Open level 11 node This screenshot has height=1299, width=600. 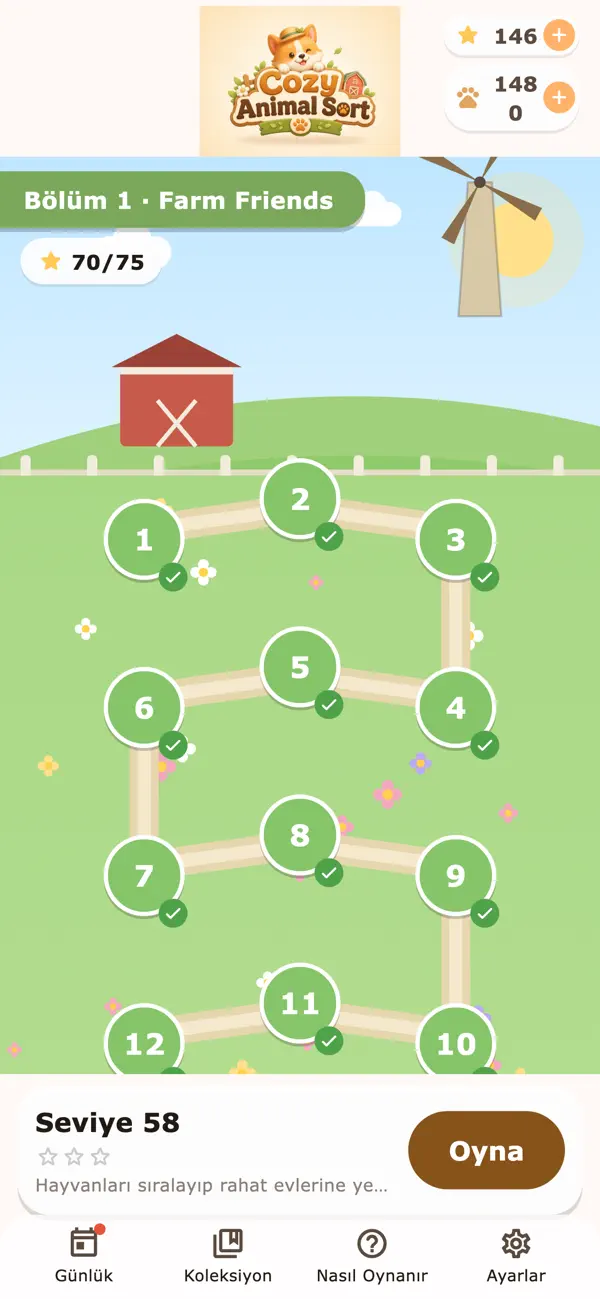point(300,1003)
